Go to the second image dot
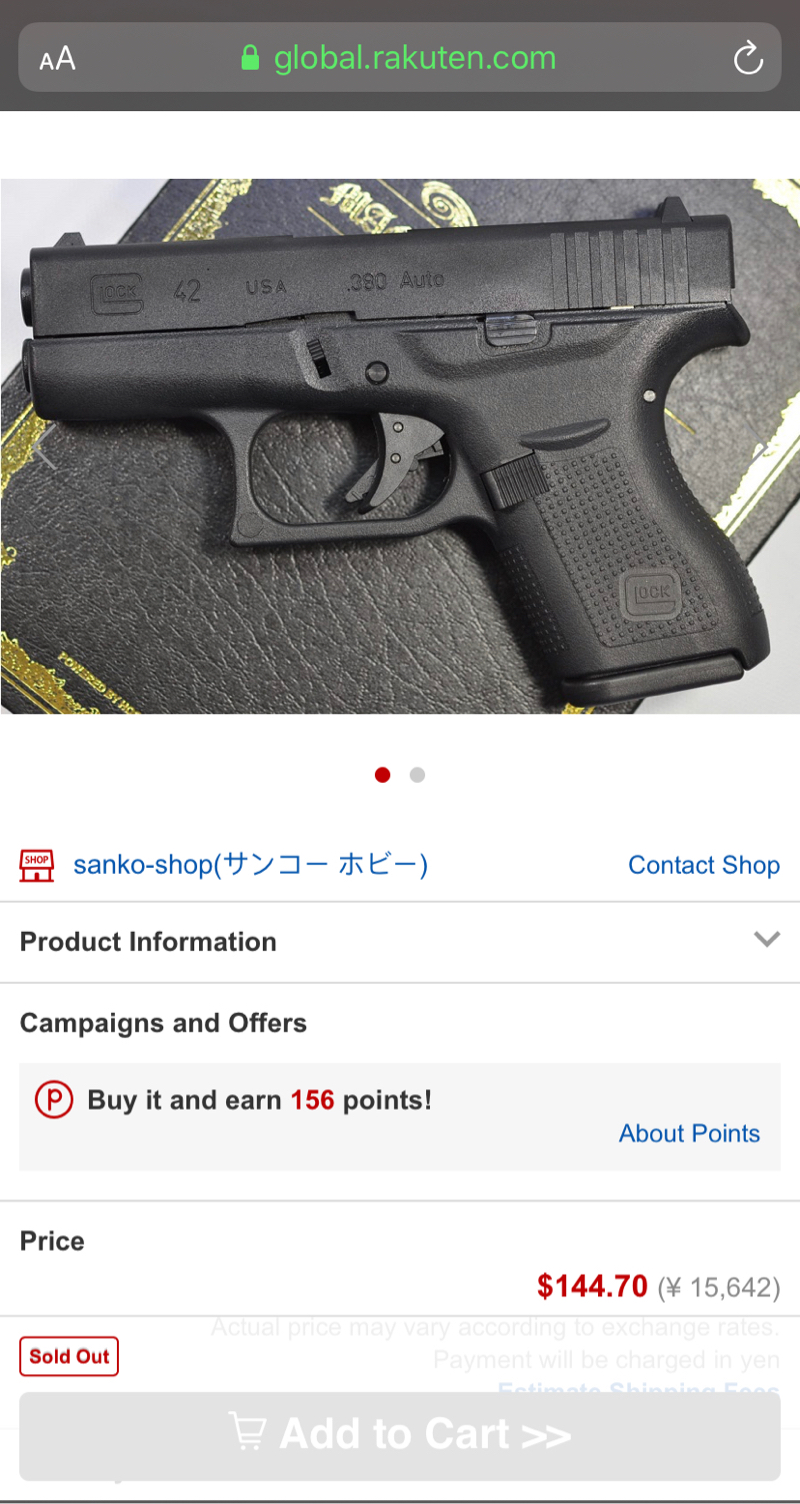 click(417, 775)
